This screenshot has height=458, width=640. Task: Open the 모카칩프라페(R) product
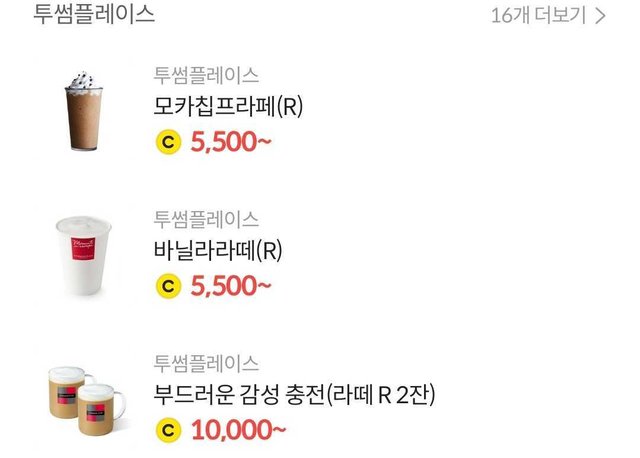pos(228,108)
